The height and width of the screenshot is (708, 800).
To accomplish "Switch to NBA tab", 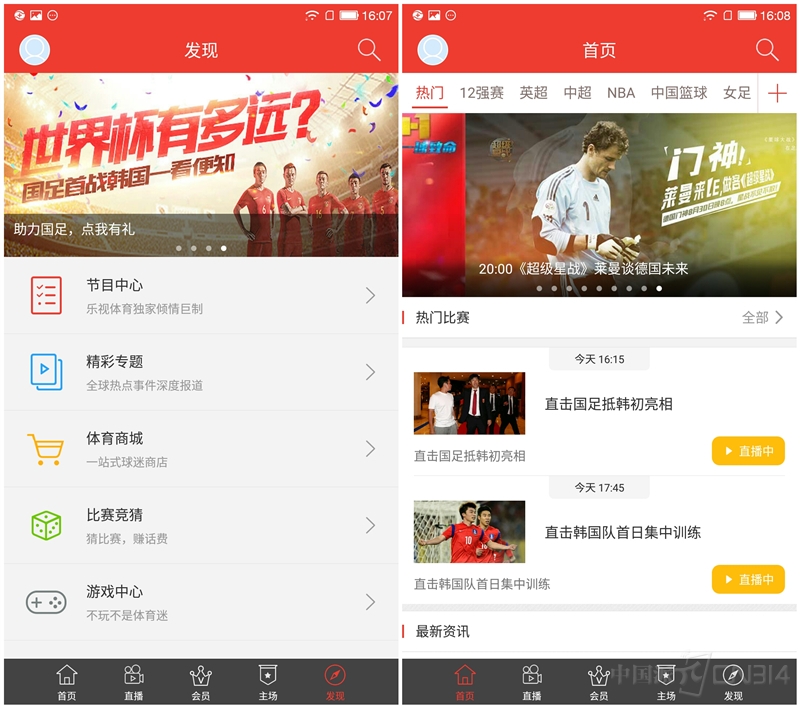I will tap(621, 93).
